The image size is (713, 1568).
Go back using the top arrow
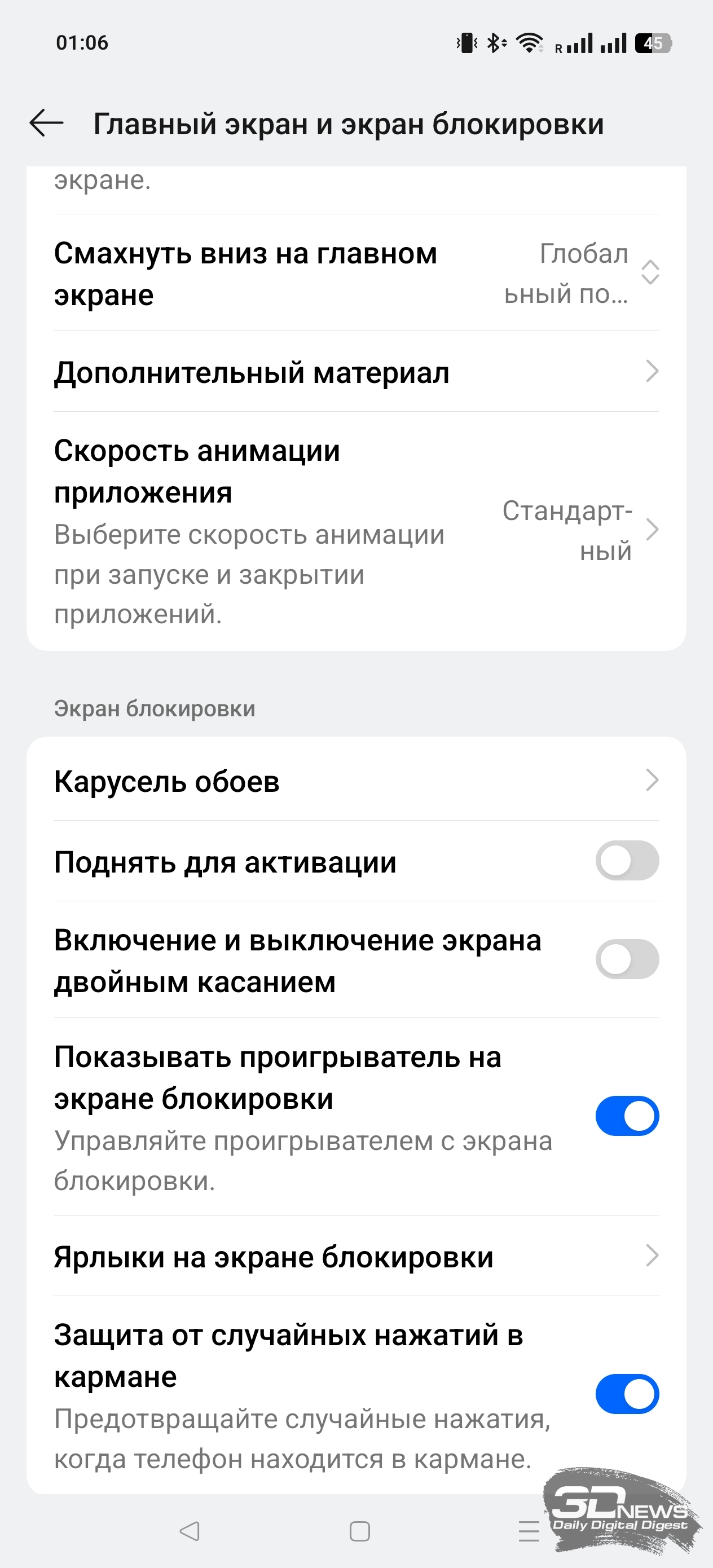point(46,123)
